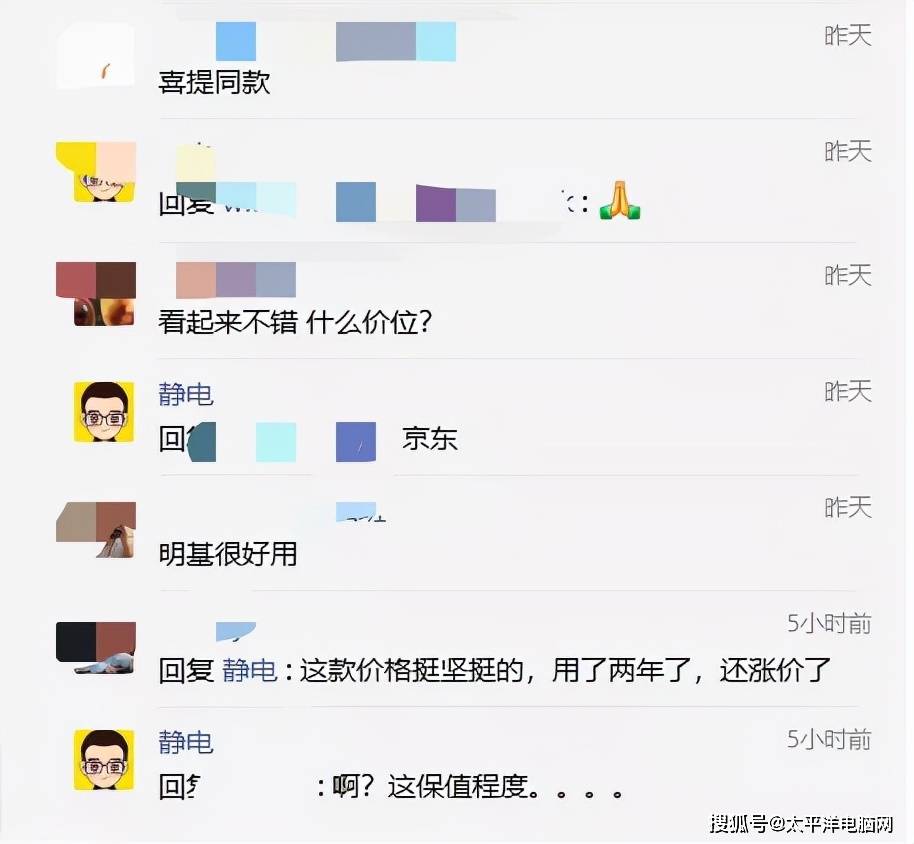Reply to the comment 看起来不错 什么价位
Image resolution: width=914 pixels, height=844 pixels.
tap(294, 322)
